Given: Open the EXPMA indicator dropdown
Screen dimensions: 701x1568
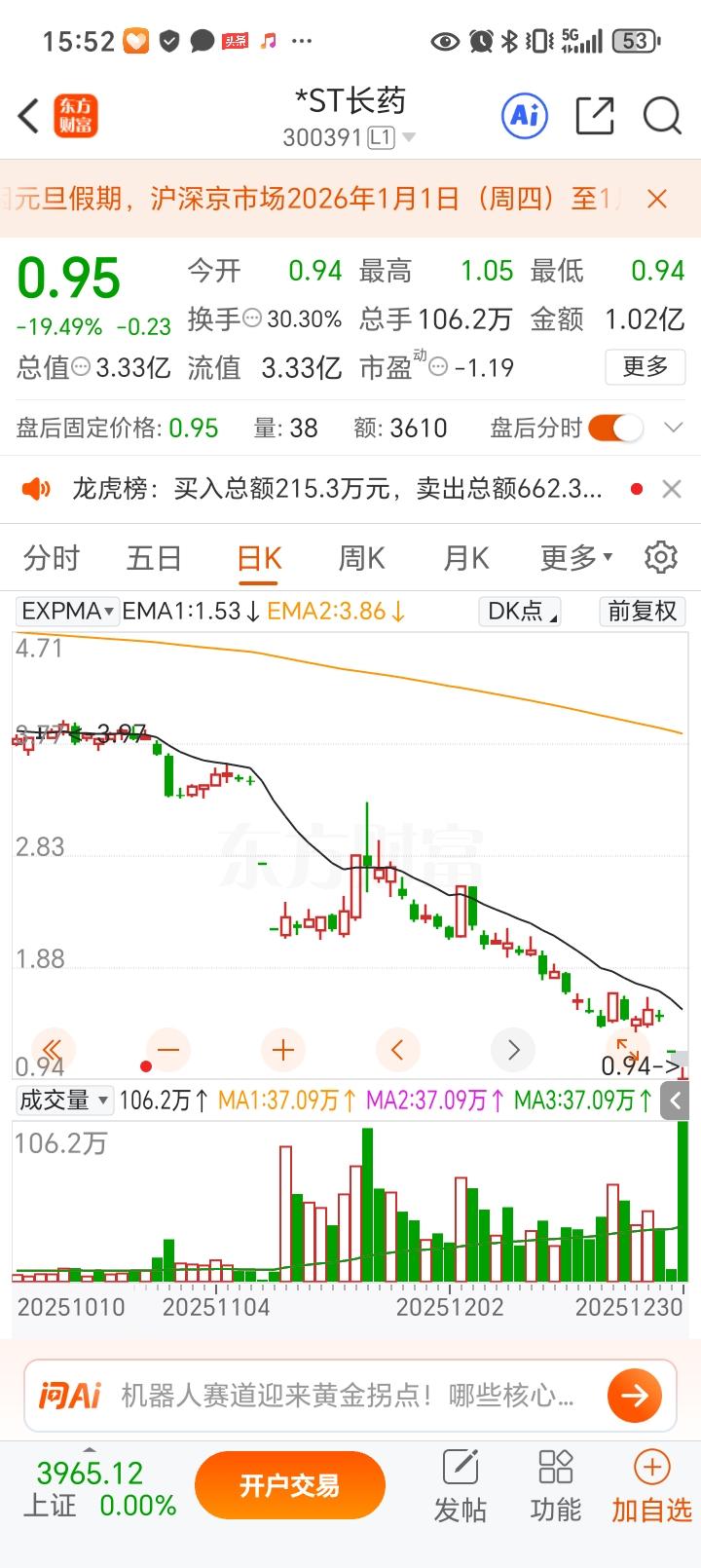Looking at the screenshot, I should click(x=63, y=612).
